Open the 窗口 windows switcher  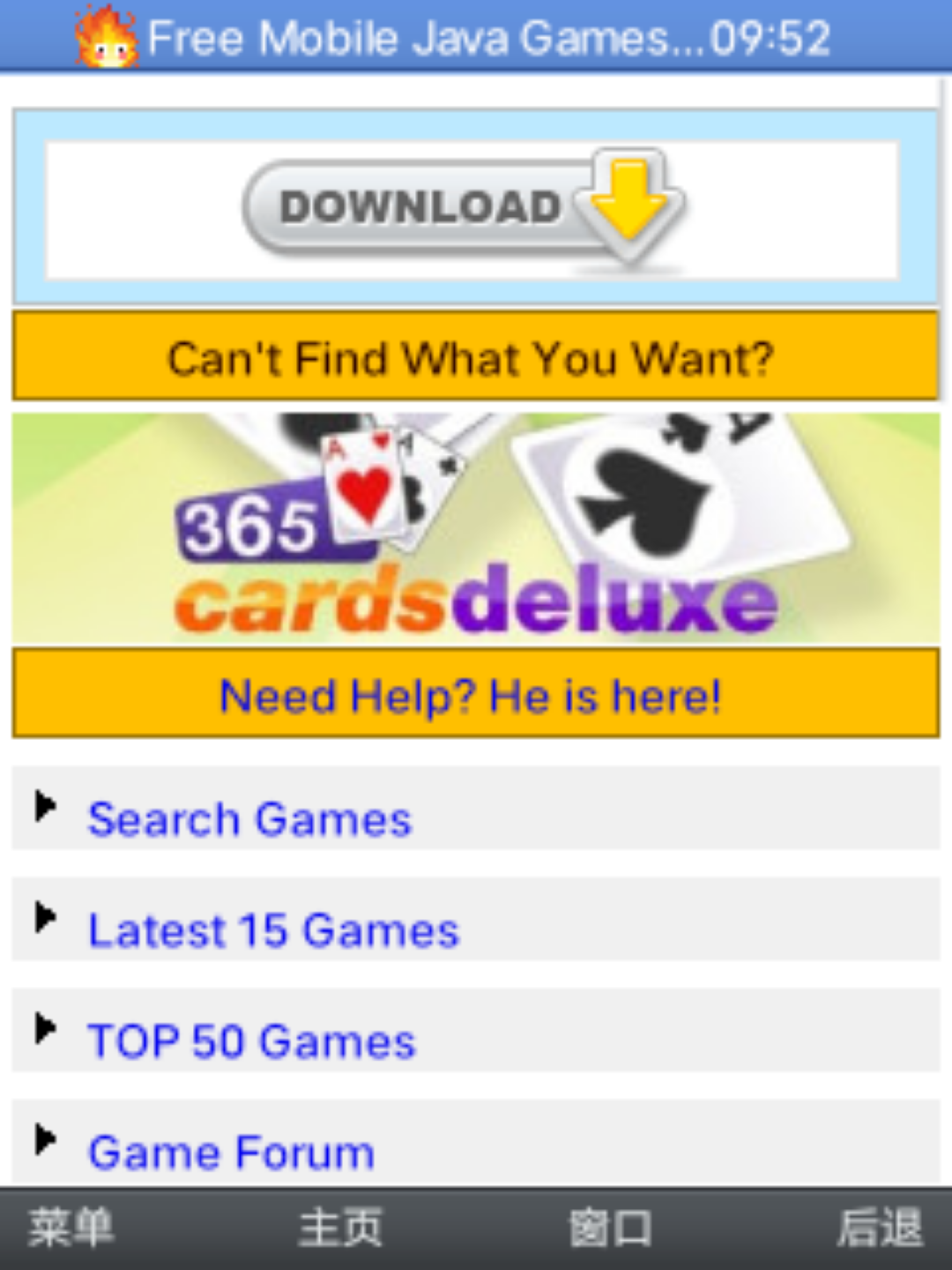point(610,1229)
